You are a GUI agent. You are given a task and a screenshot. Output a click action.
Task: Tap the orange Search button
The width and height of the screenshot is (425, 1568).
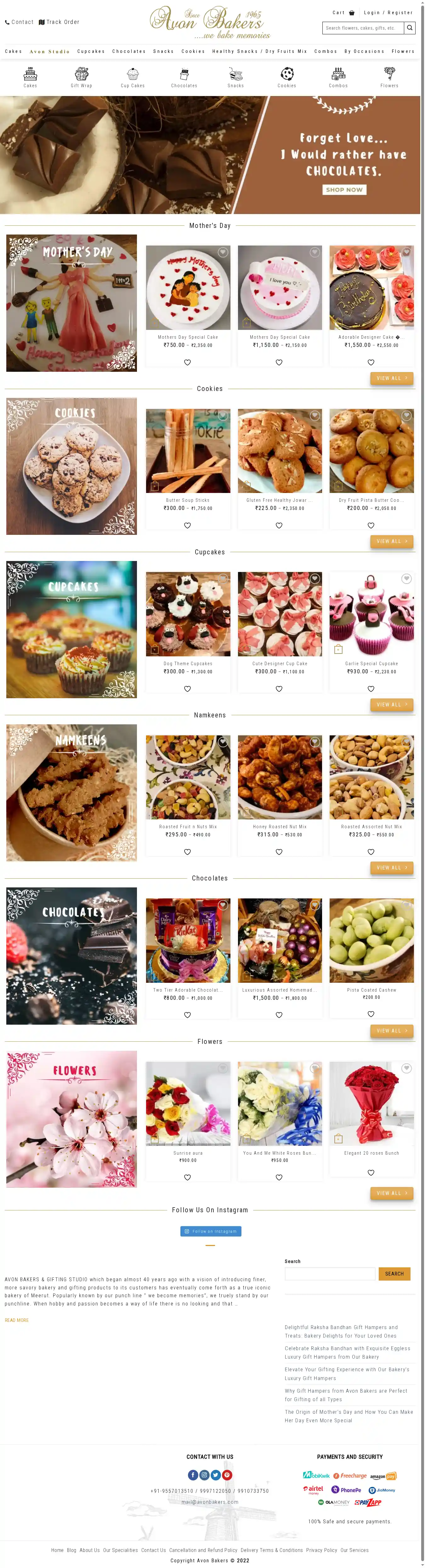(394, 1273)
